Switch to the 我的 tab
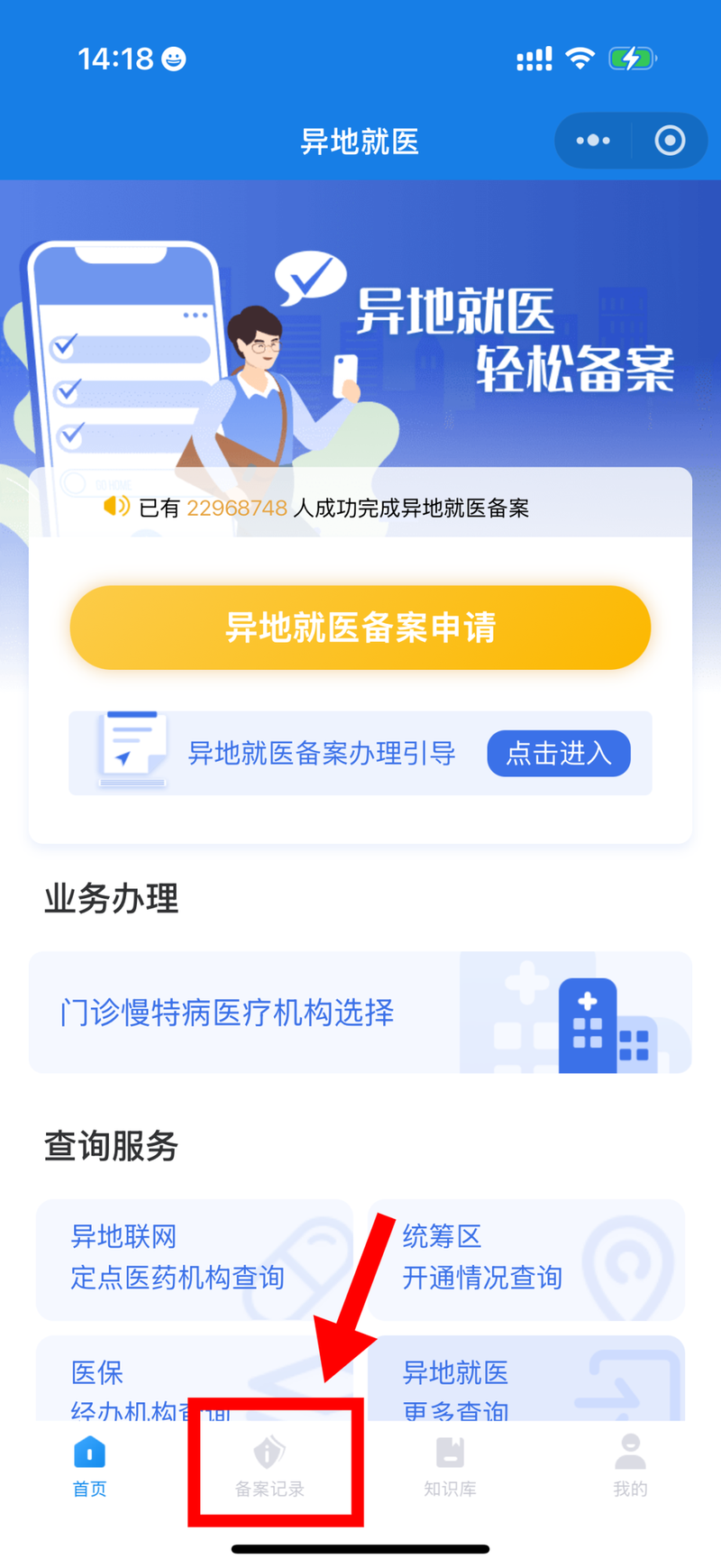 pyautogui.click(x=630, y=1466)
